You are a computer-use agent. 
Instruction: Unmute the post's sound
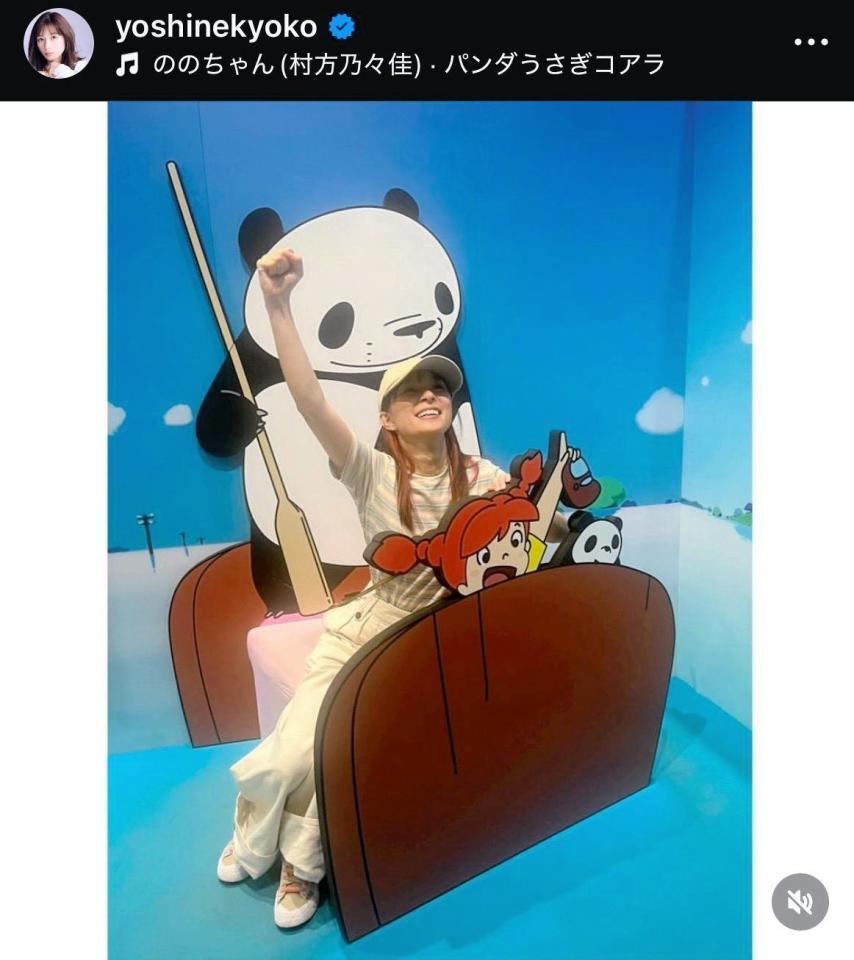800,902
